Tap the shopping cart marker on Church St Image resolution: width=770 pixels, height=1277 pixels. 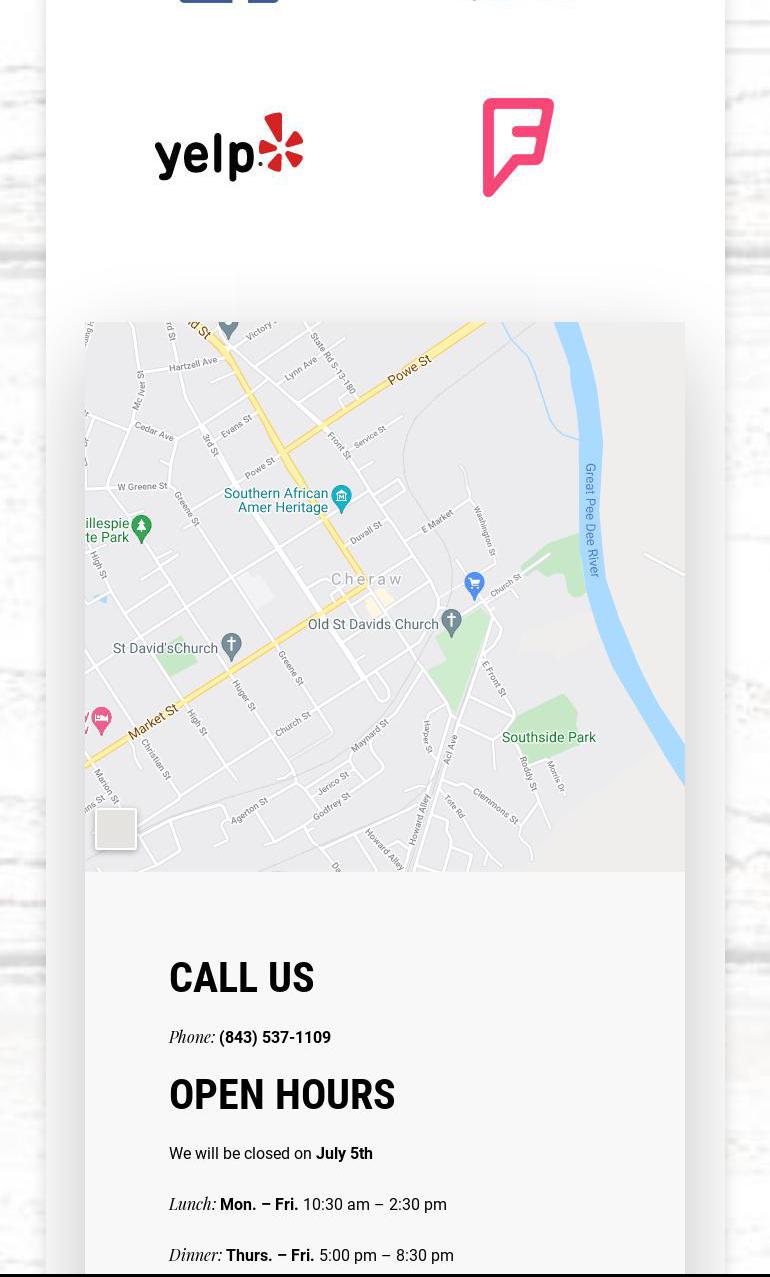tap(475, 584)
